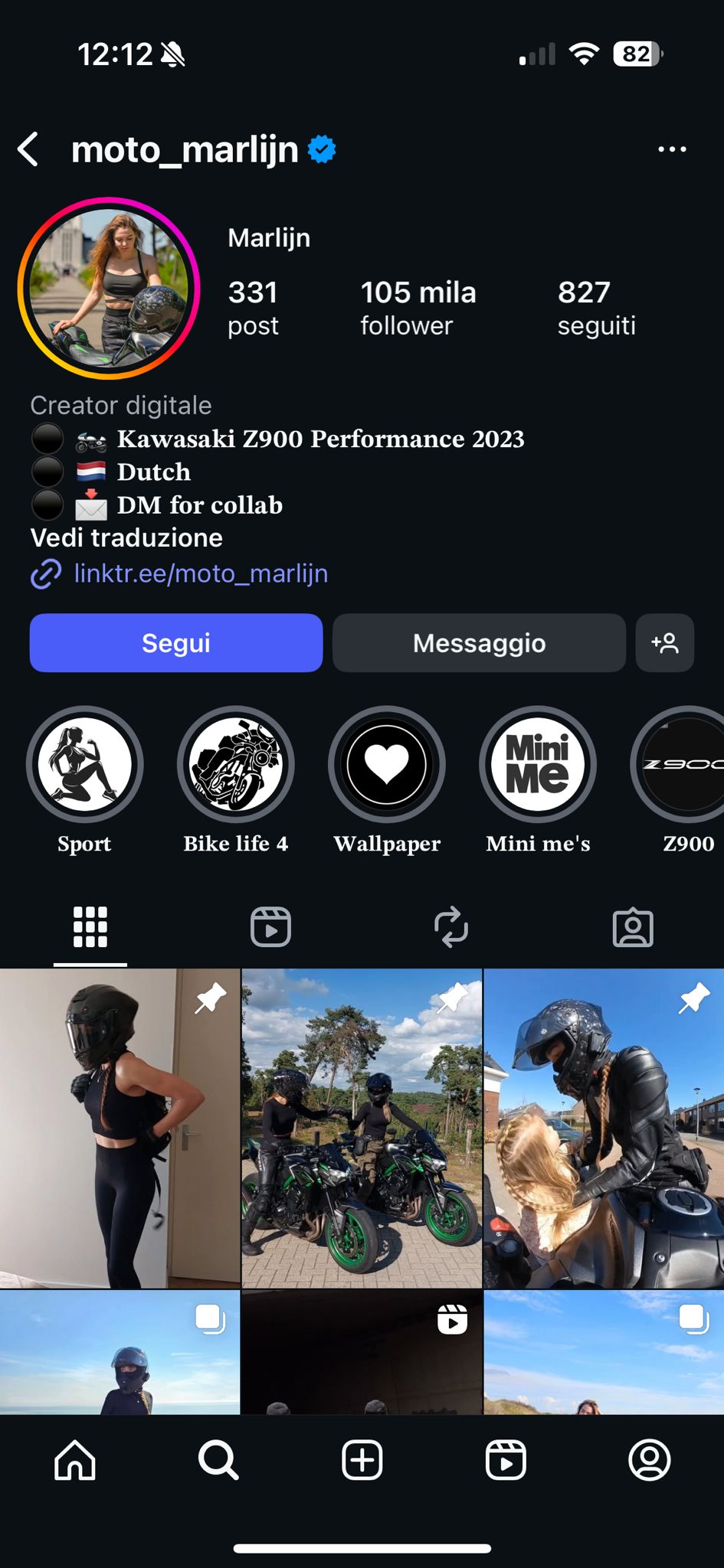Create a new post with the plus icon
This screenshot has height=1568, width=724.
[362, 1460]
